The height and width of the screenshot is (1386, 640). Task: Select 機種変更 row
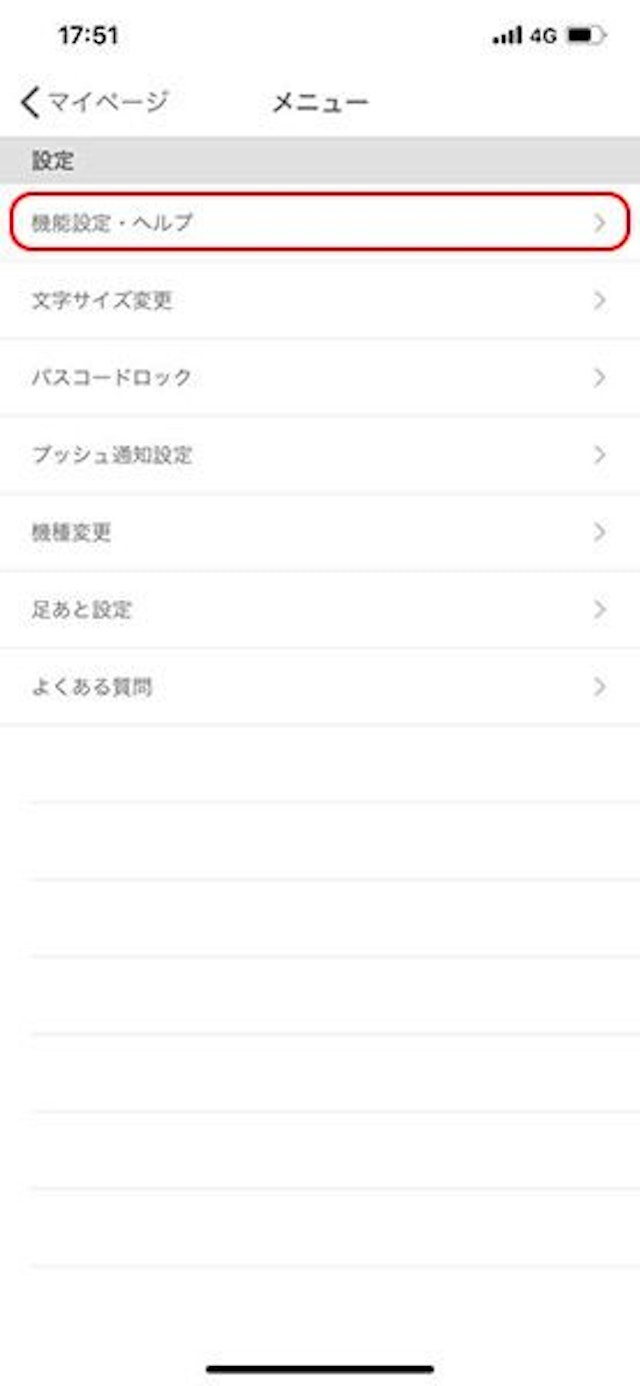coord(320,532)
